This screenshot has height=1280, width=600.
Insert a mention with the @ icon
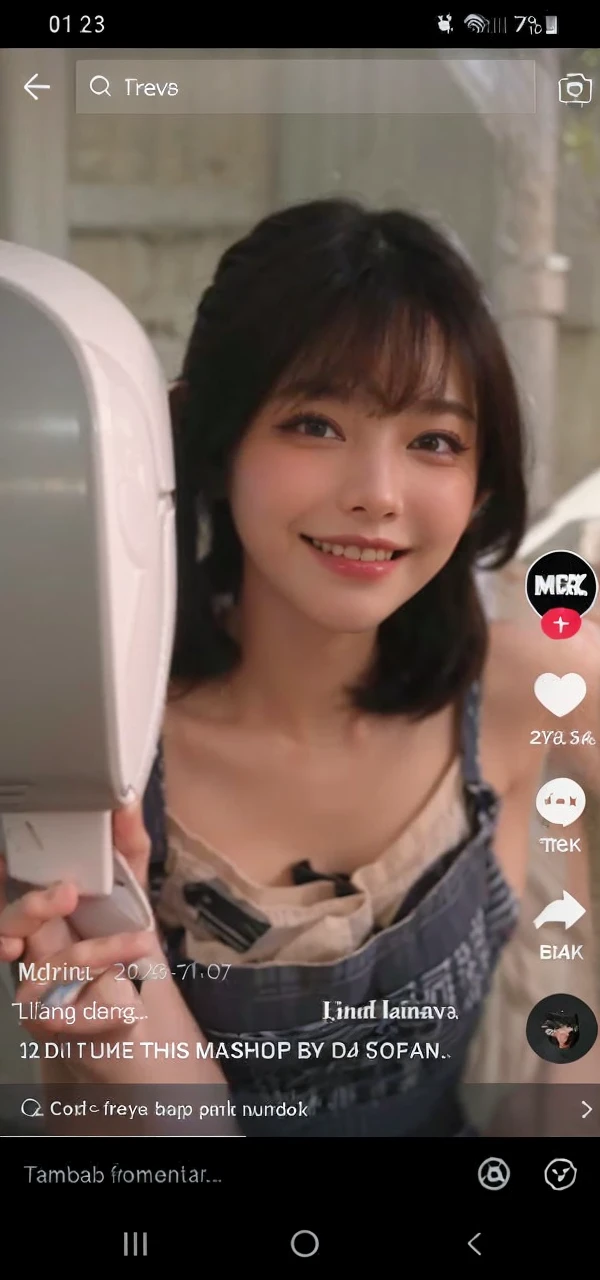[494, 1175]
